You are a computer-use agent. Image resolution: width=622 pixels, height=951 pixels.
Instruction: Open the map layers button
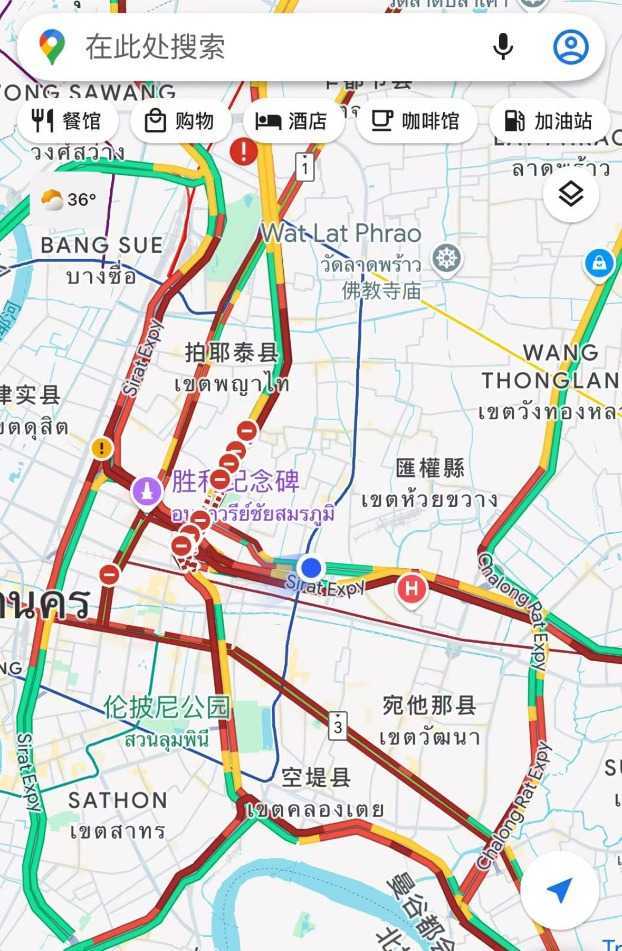coord(570,194)
